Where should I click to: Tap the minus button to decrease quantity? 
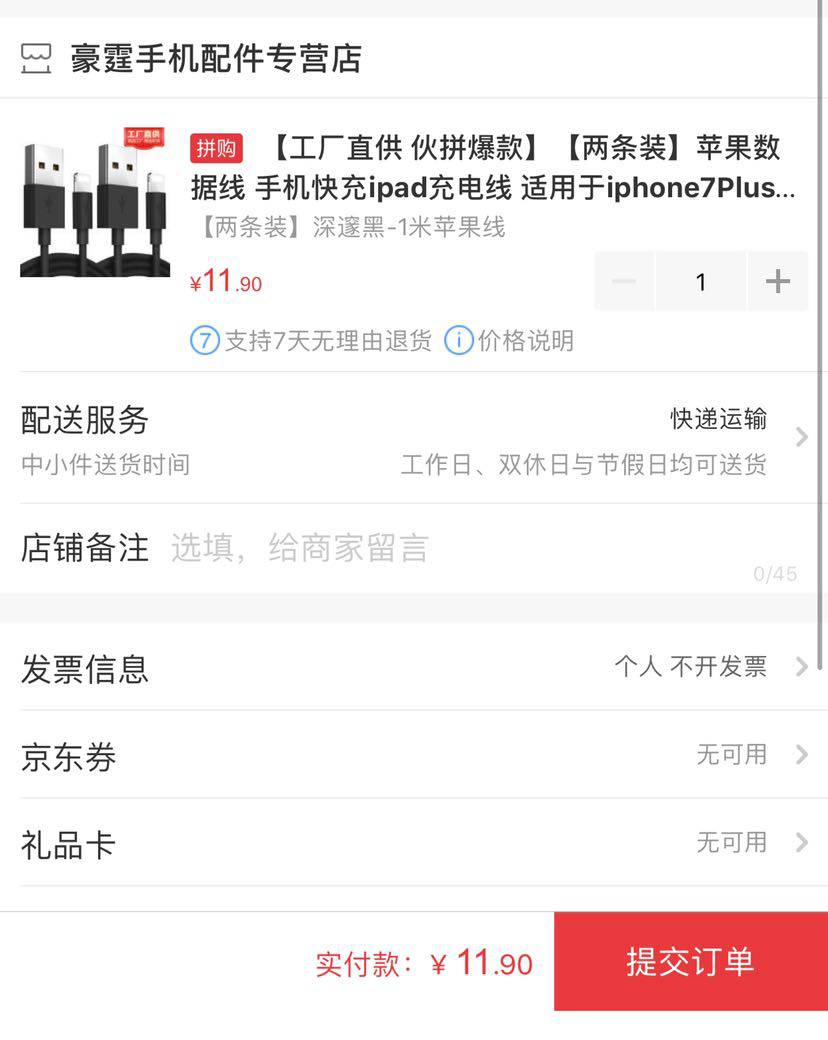622,281
